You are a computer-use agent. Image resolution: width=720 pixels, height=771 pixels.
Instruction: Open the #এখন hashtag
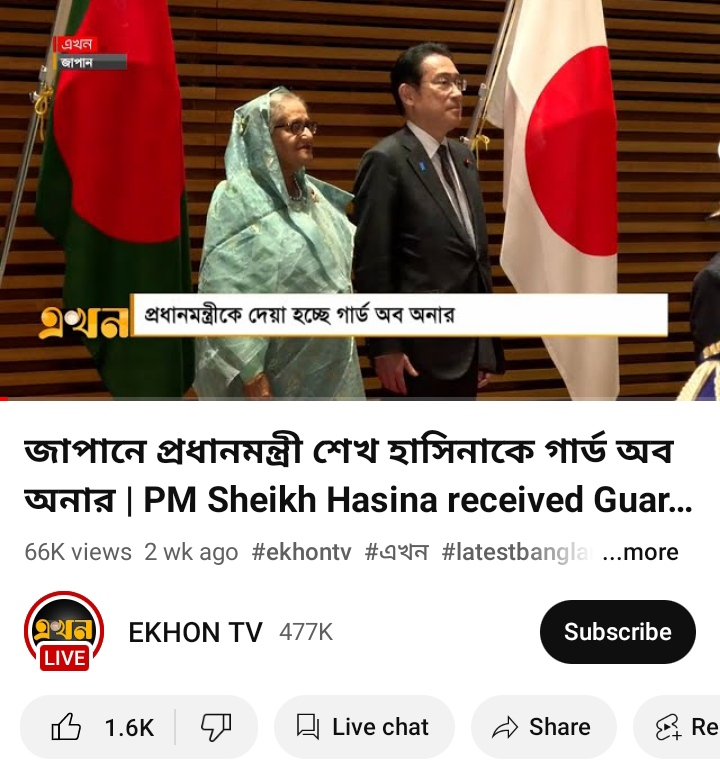click(x=396, y=552)
